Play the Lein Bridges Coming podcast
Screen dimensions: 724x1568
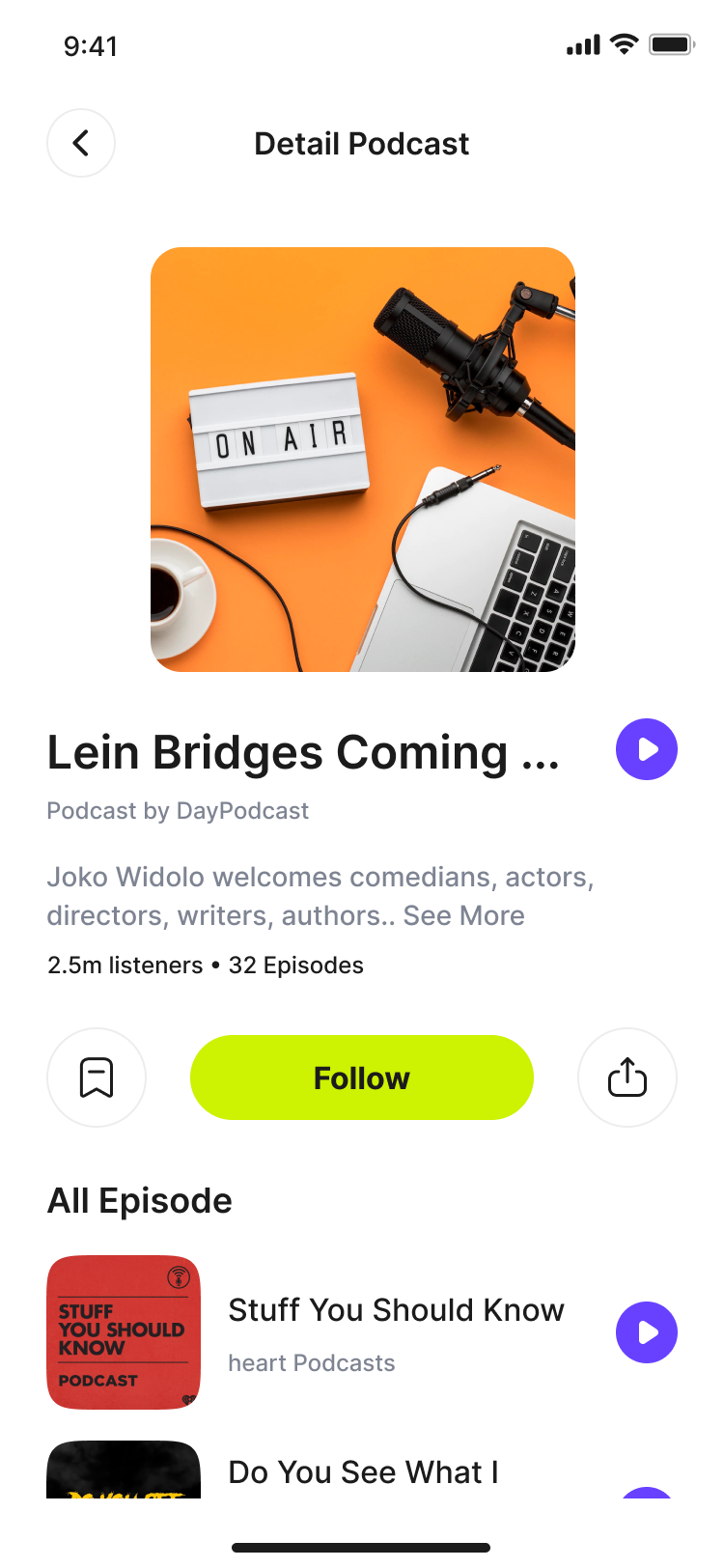tap(646, 749)
